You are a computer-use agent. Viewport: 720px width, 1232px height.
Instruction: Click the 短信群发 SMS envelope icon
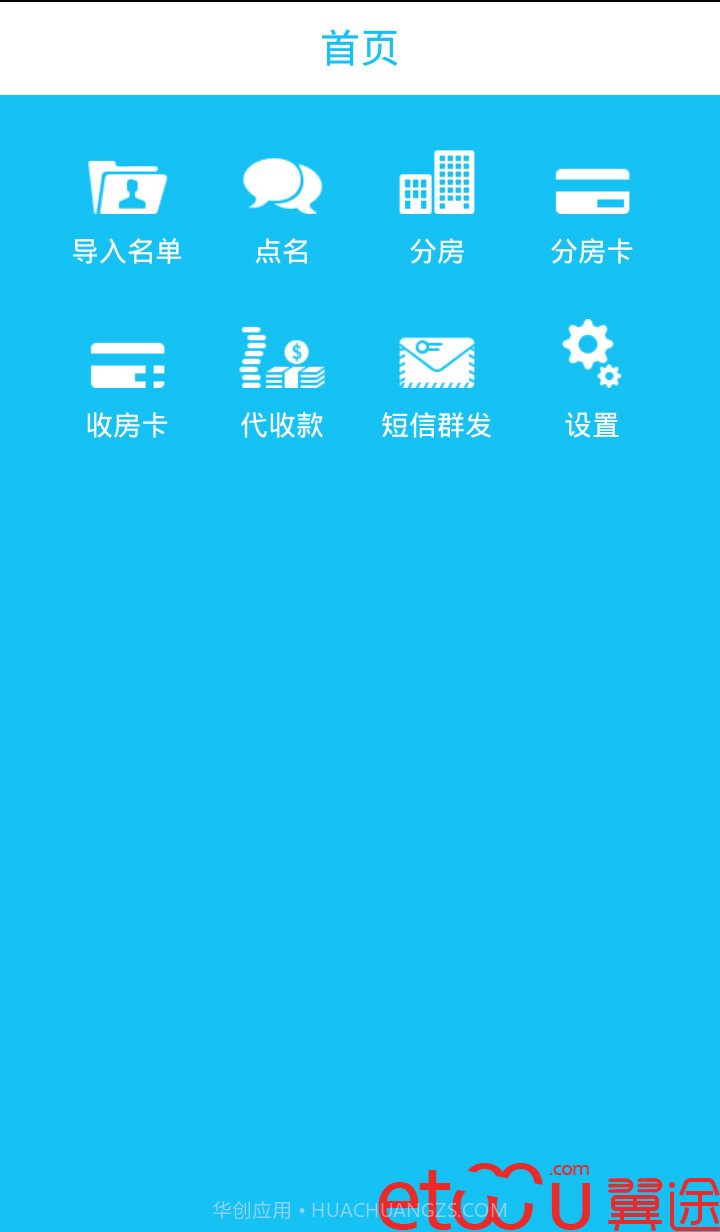tap(437, 360)
